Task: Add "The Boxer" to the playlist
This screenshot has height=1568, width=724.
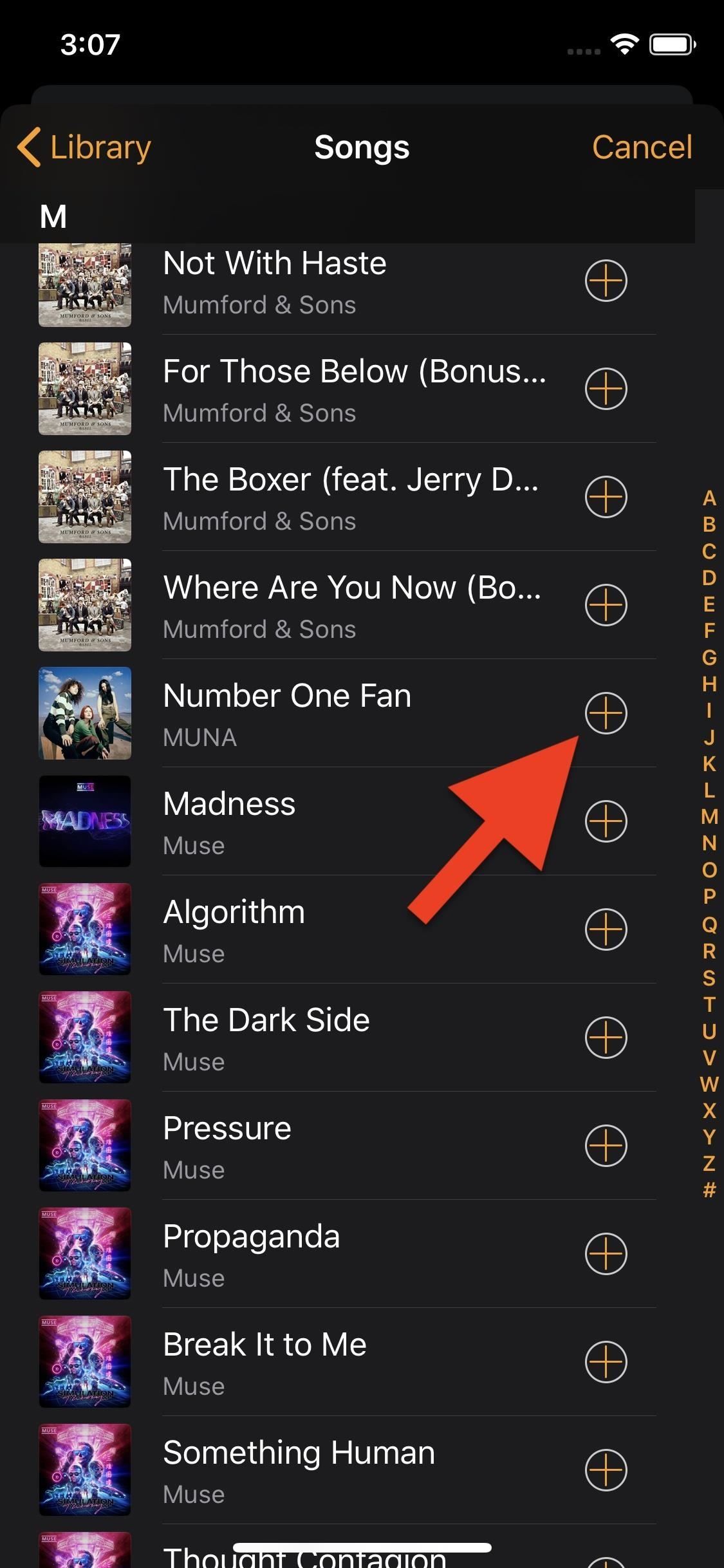Action: click(x=606, y=496)
